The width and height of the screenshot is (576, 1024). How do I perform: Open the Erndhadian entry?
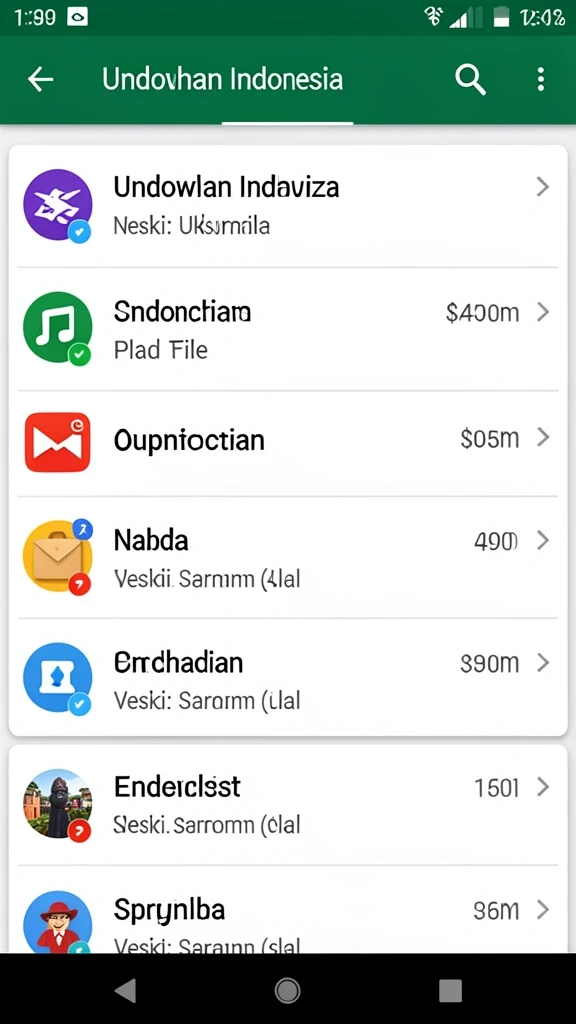(x=288, y=677)
